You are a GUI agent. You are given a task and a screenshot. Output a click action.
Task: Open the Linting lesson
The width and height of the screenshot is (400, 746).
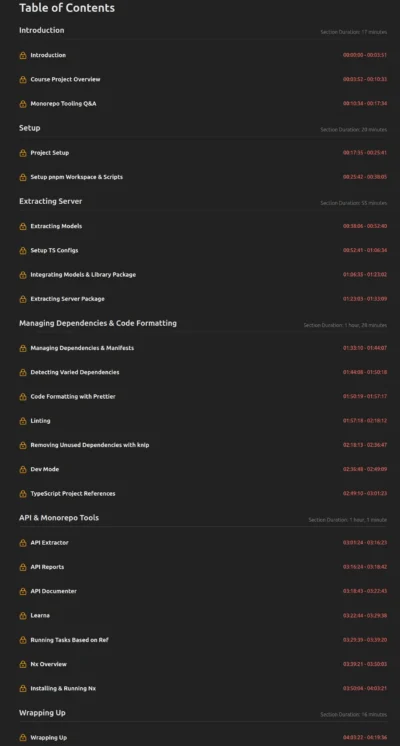point(40,421)
